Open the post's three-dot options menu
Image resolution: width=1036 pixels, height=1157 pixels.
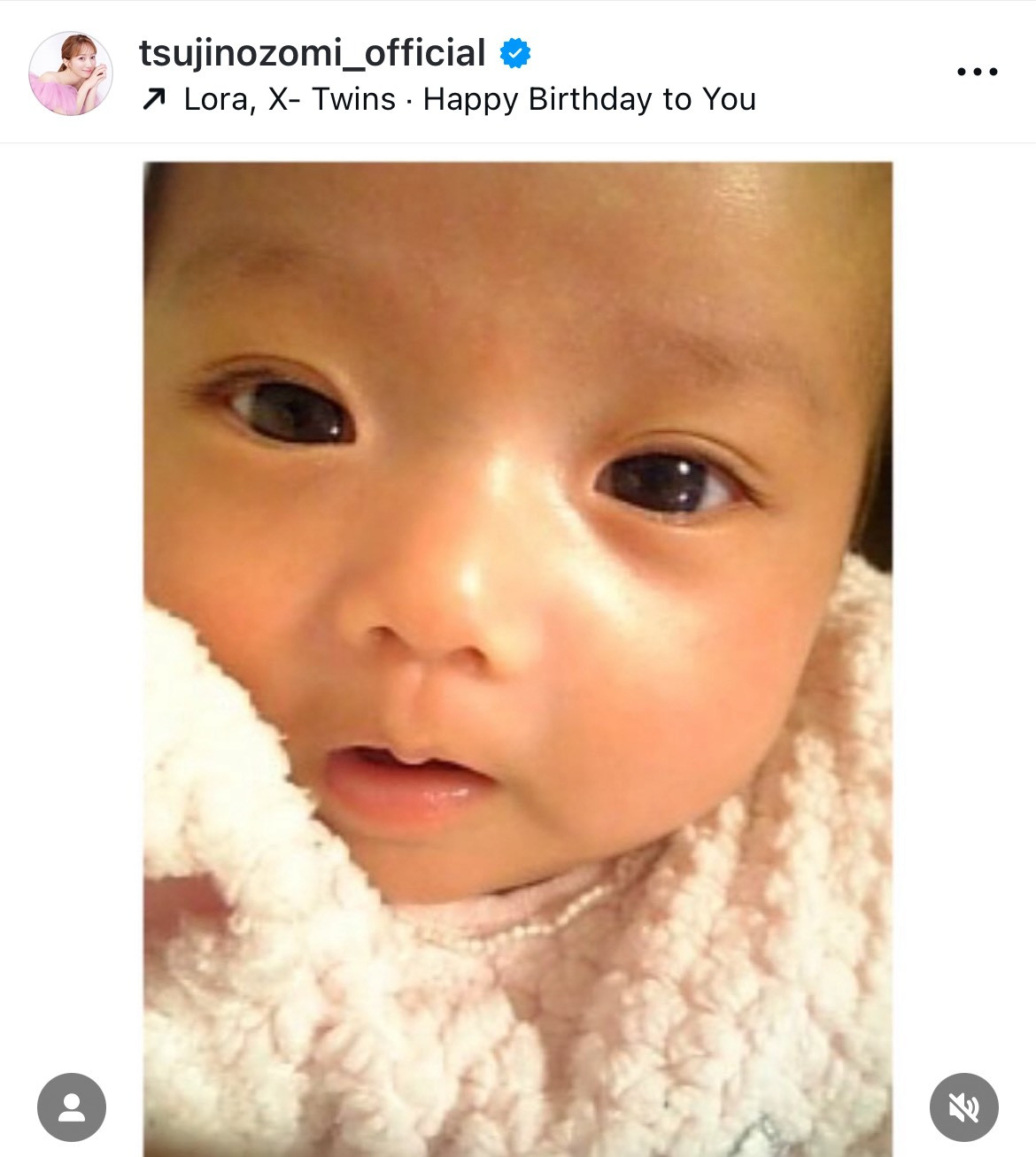977,72
